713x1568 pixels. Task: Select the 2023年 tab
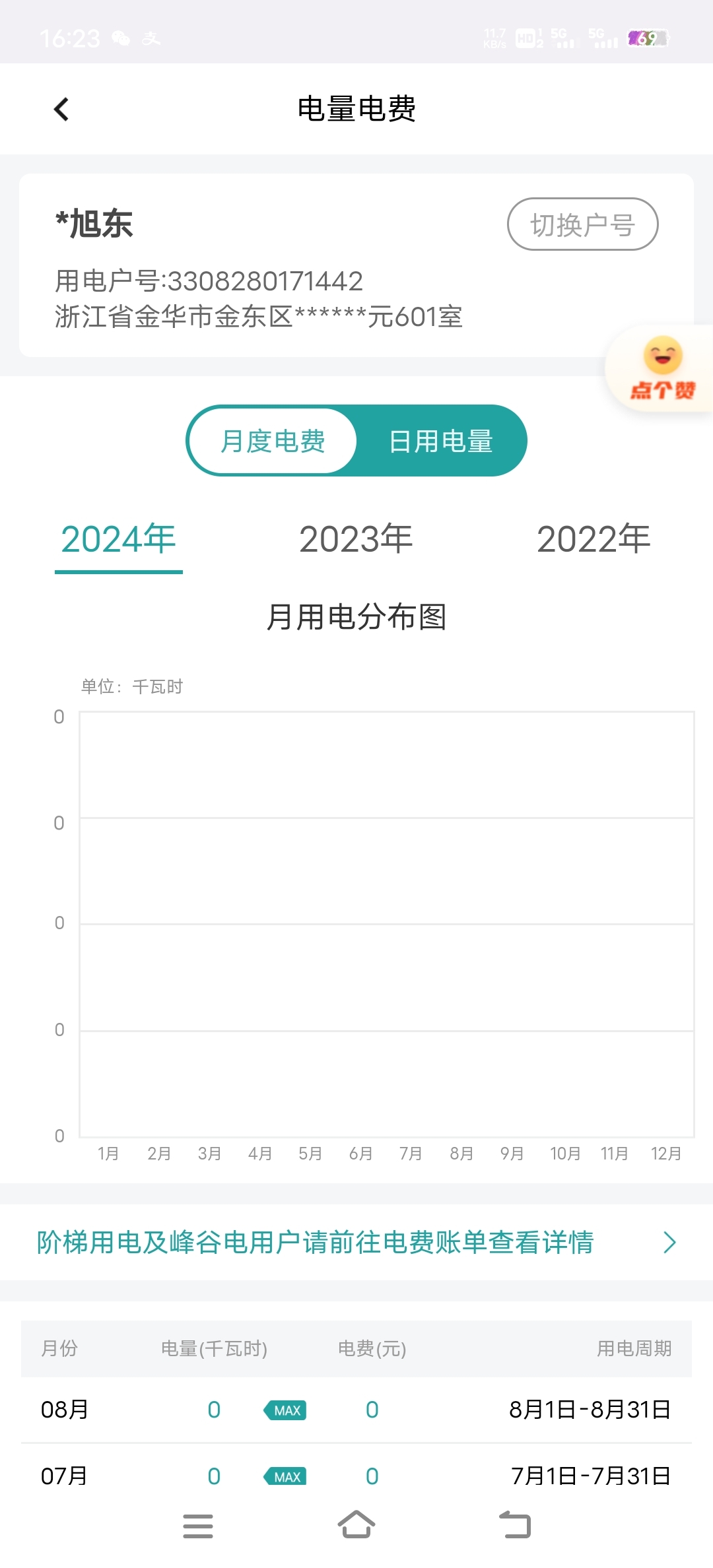[356, 539]
